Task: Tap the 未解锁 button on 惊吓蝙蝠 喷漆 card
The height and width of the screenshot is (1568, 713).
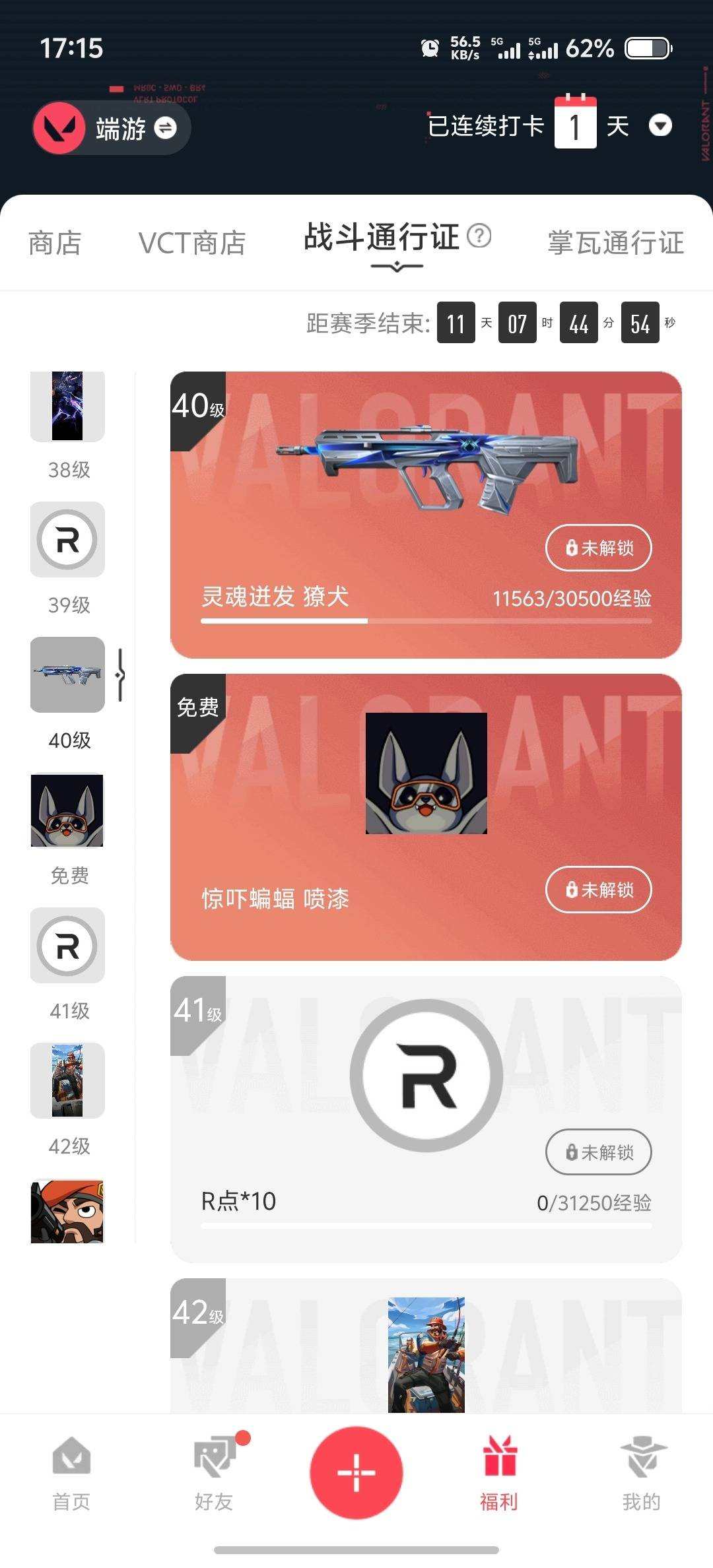Action: click(x=598, y=890)
